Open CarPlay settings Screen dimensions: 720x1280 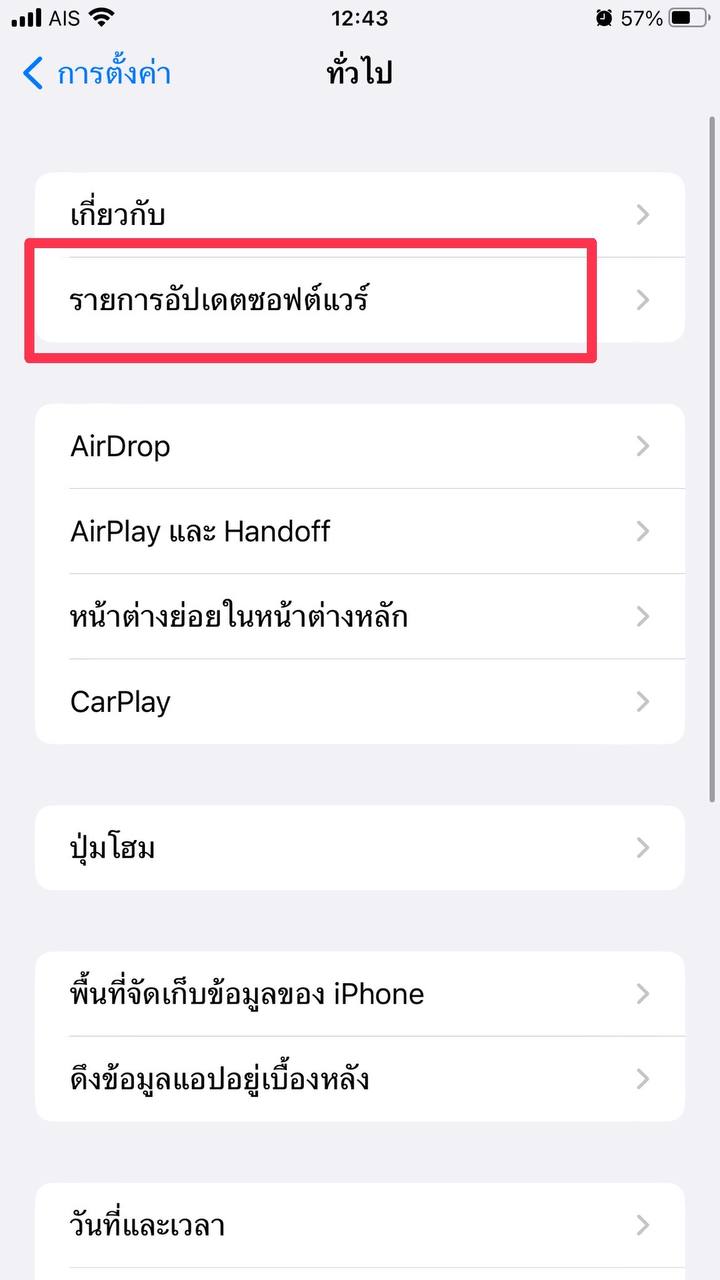click(360, 701)
